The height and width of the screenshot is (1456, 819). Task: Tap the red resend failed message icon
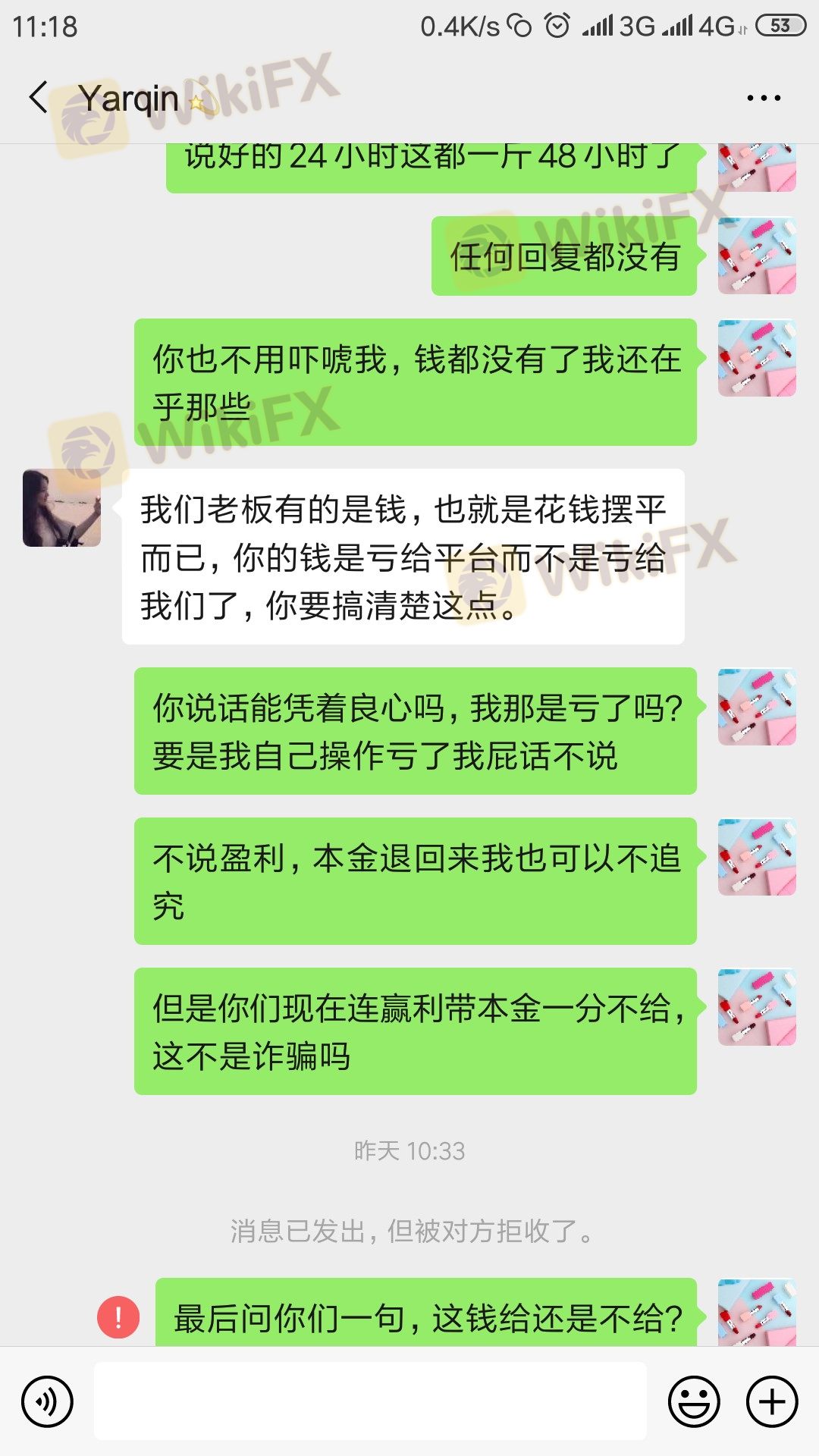click(118, 1317)
